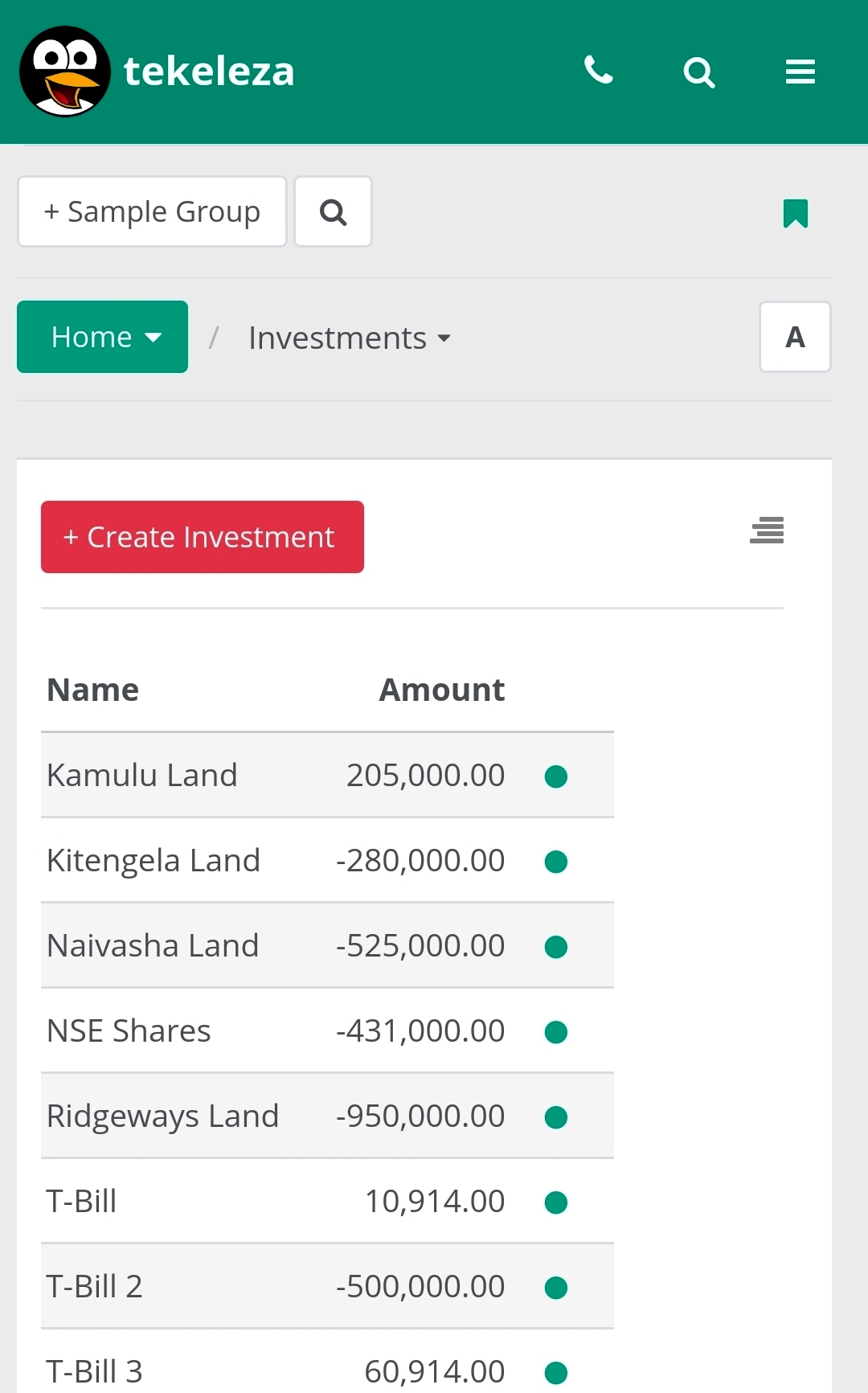
Task: Open the hamburger navigation menu
Action: (799, 72)
